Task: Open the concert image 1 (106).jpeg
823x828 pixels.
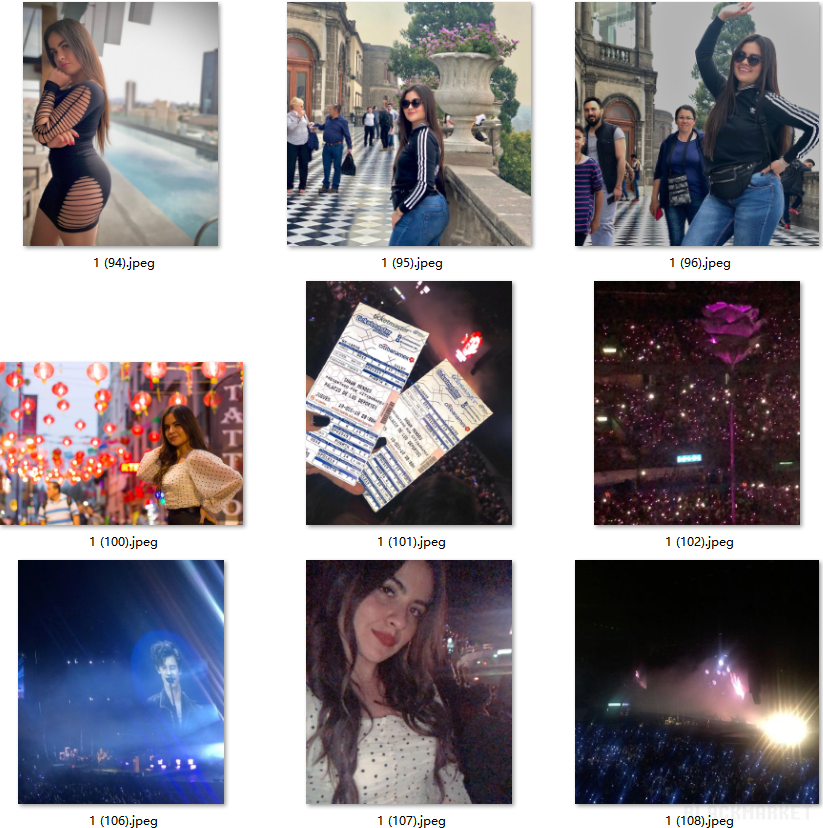Action: pyautogui.click(x=121, y=681)
